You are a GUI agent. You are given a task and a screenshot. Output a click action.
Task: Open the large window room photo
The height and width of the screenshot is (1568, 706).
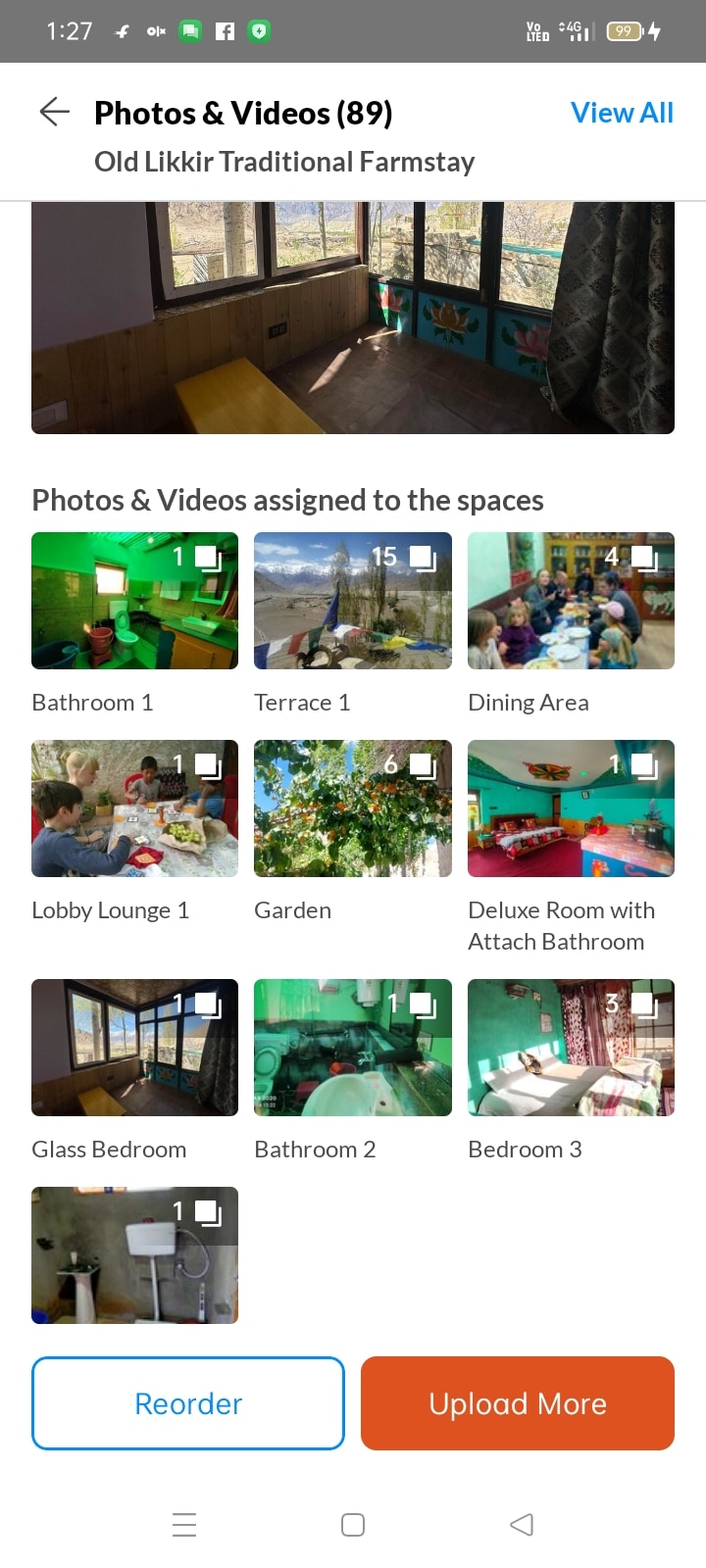(x=353, y=318)
